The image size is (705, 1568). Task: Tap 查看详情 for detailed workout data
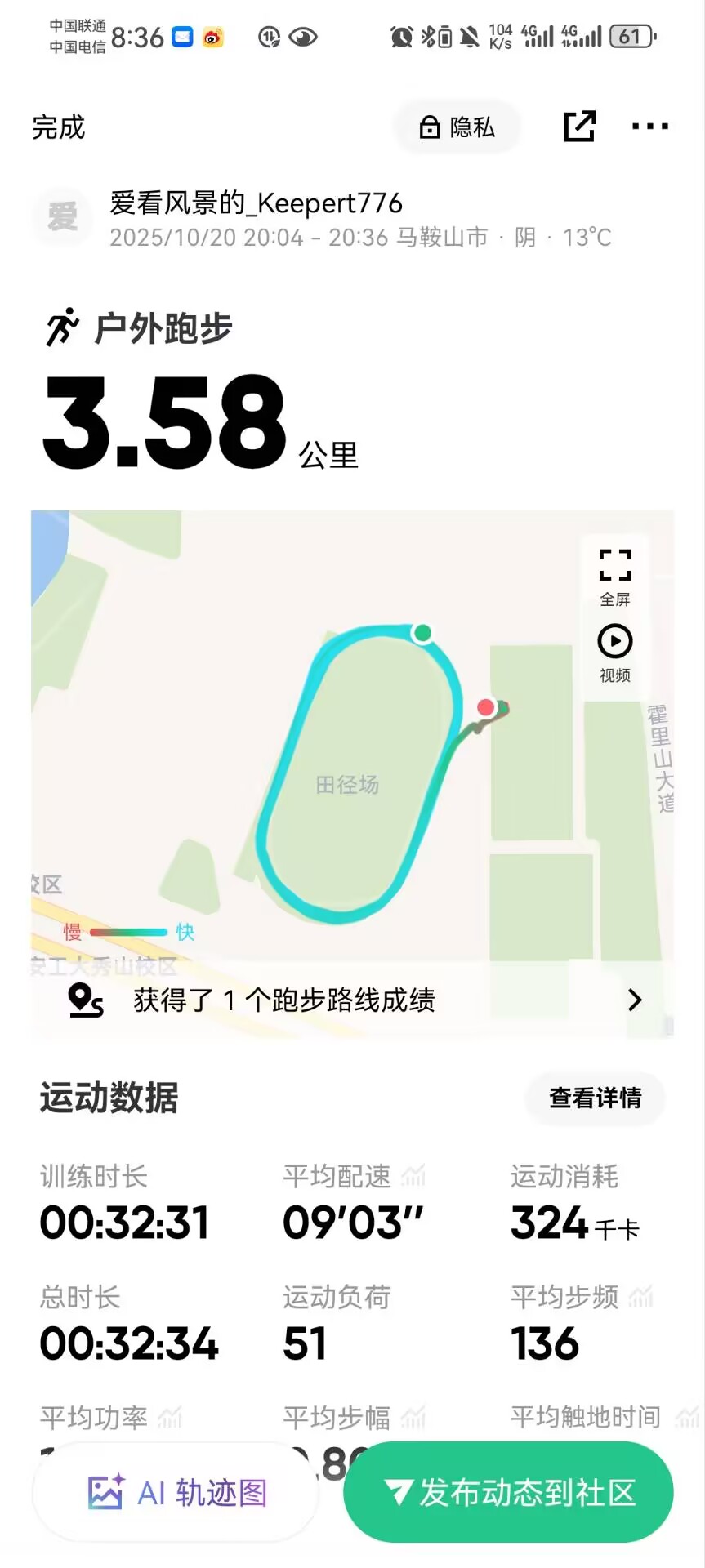[596, 1098]
